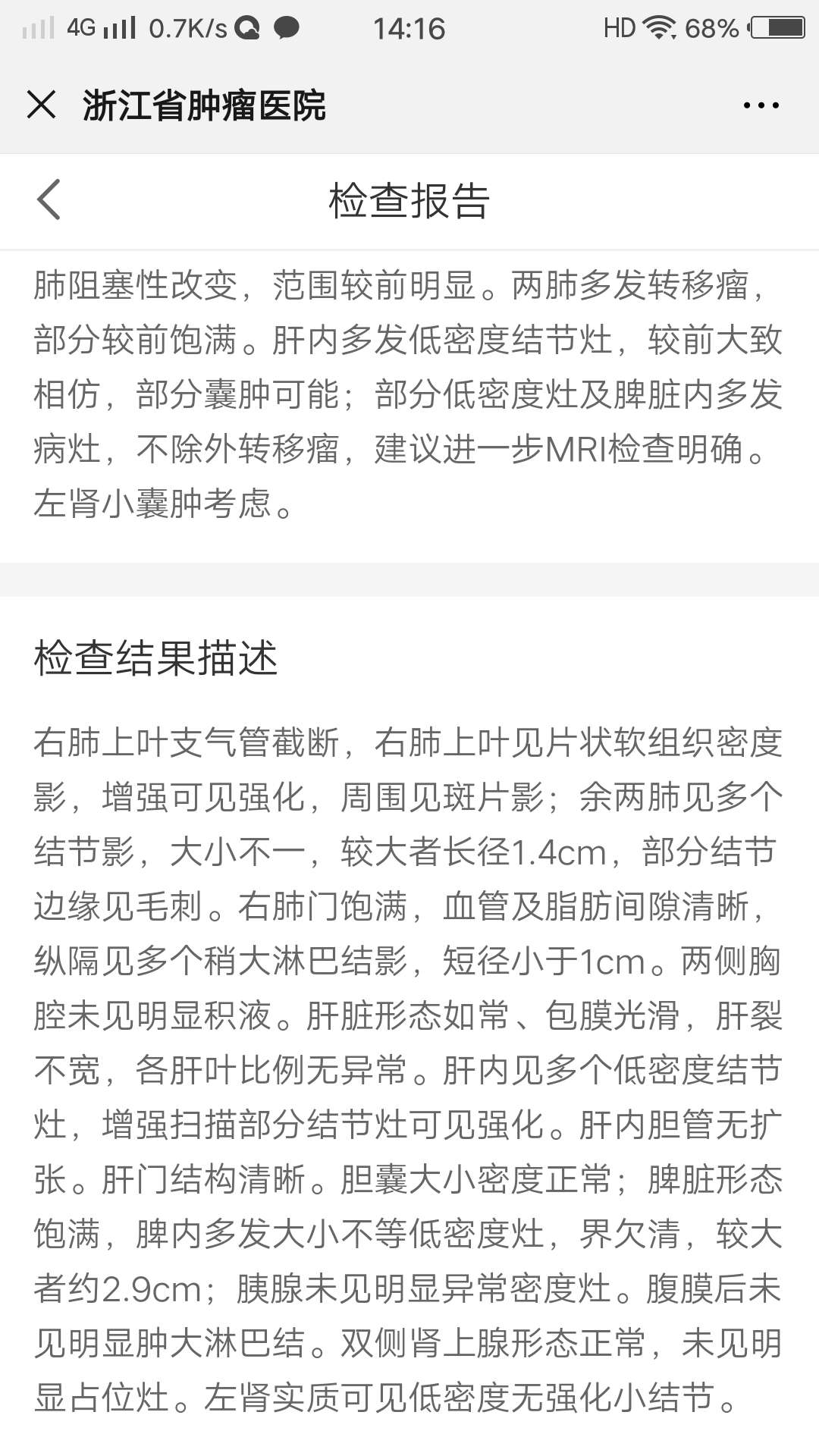The image size is (819, 1456).
Task: Tap the HD voice indicator icon
Action: (x=618, y=27)
